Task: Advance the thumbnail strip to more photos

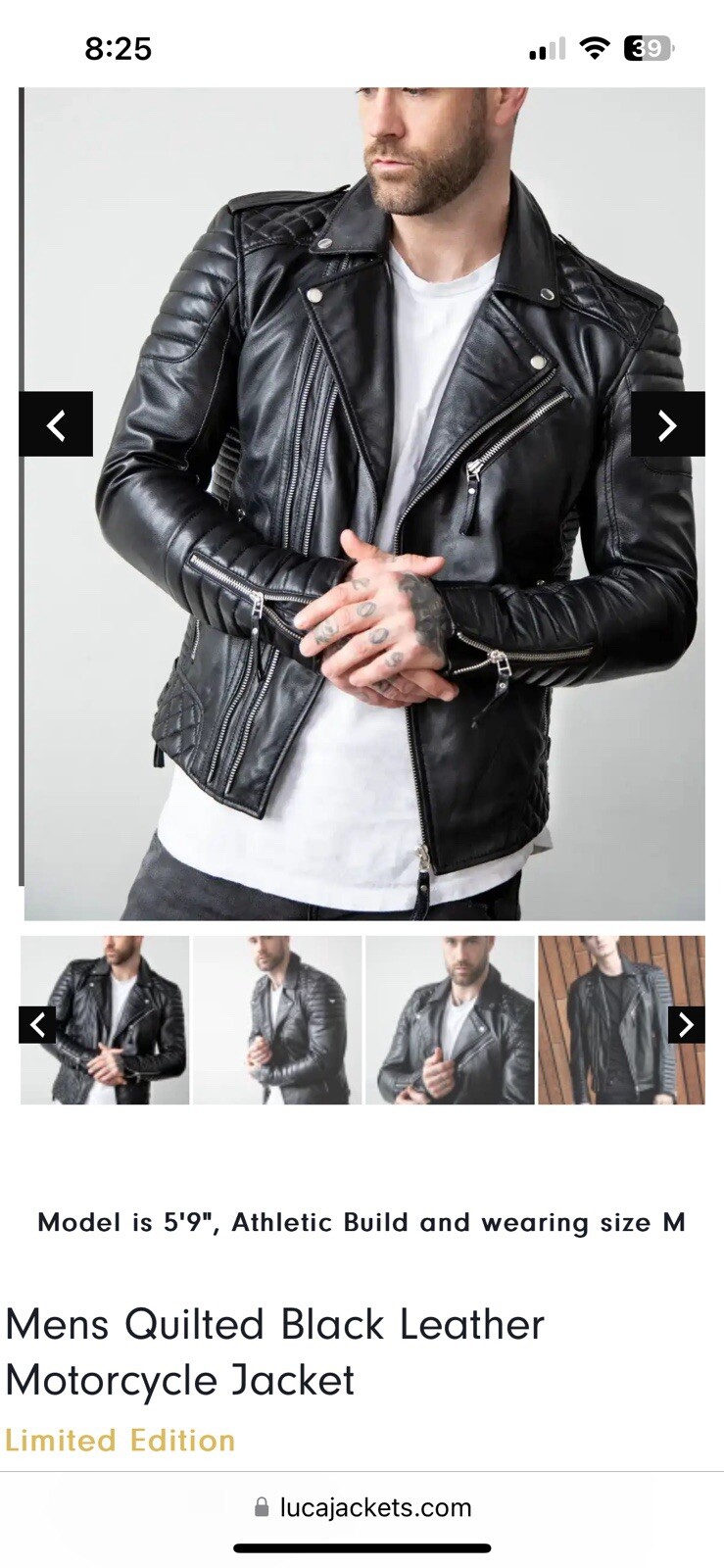Action: (x=686, y=1024)
